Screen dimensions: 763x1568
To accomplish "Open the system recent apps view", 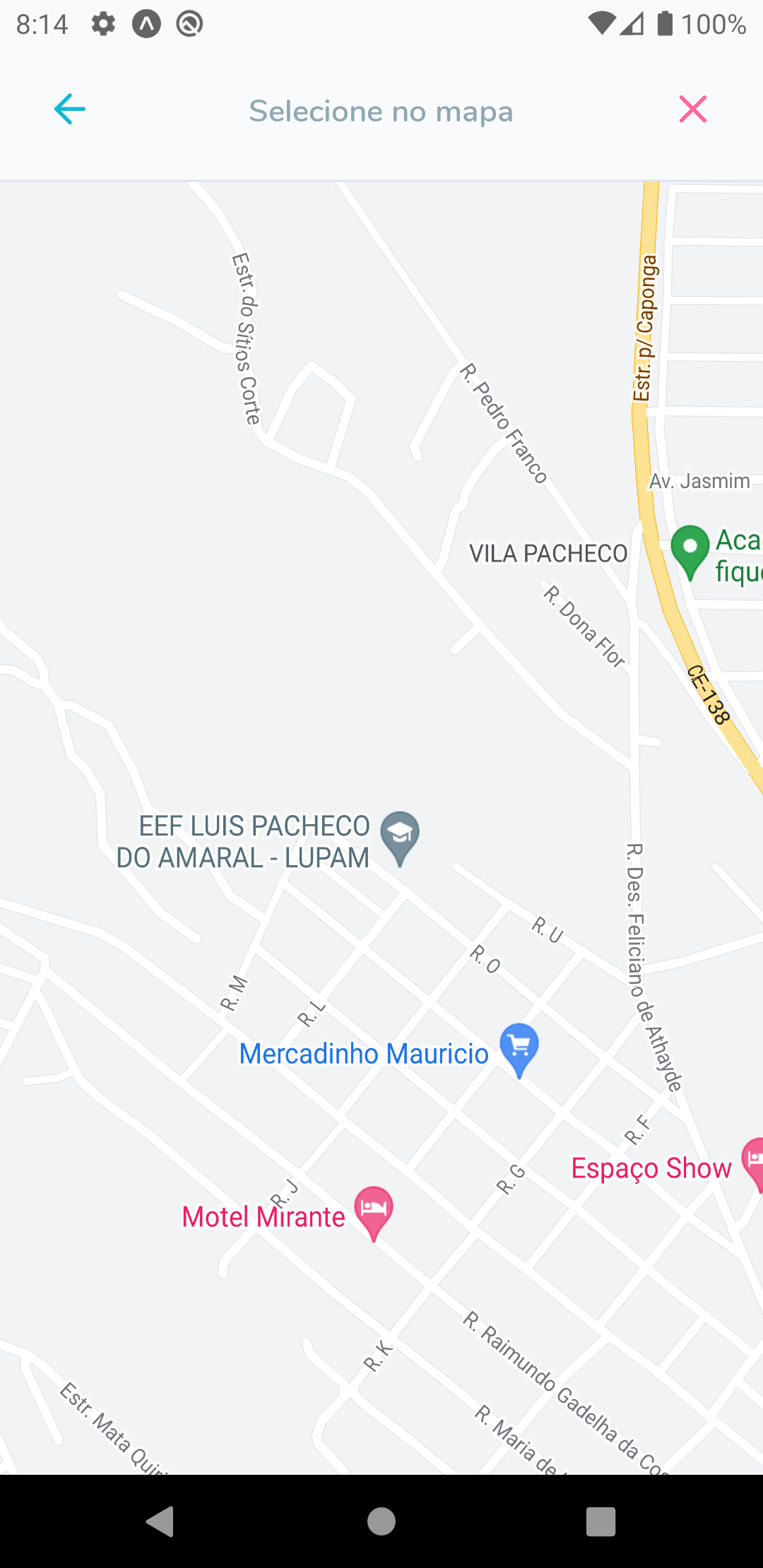I will [601, 1521].
